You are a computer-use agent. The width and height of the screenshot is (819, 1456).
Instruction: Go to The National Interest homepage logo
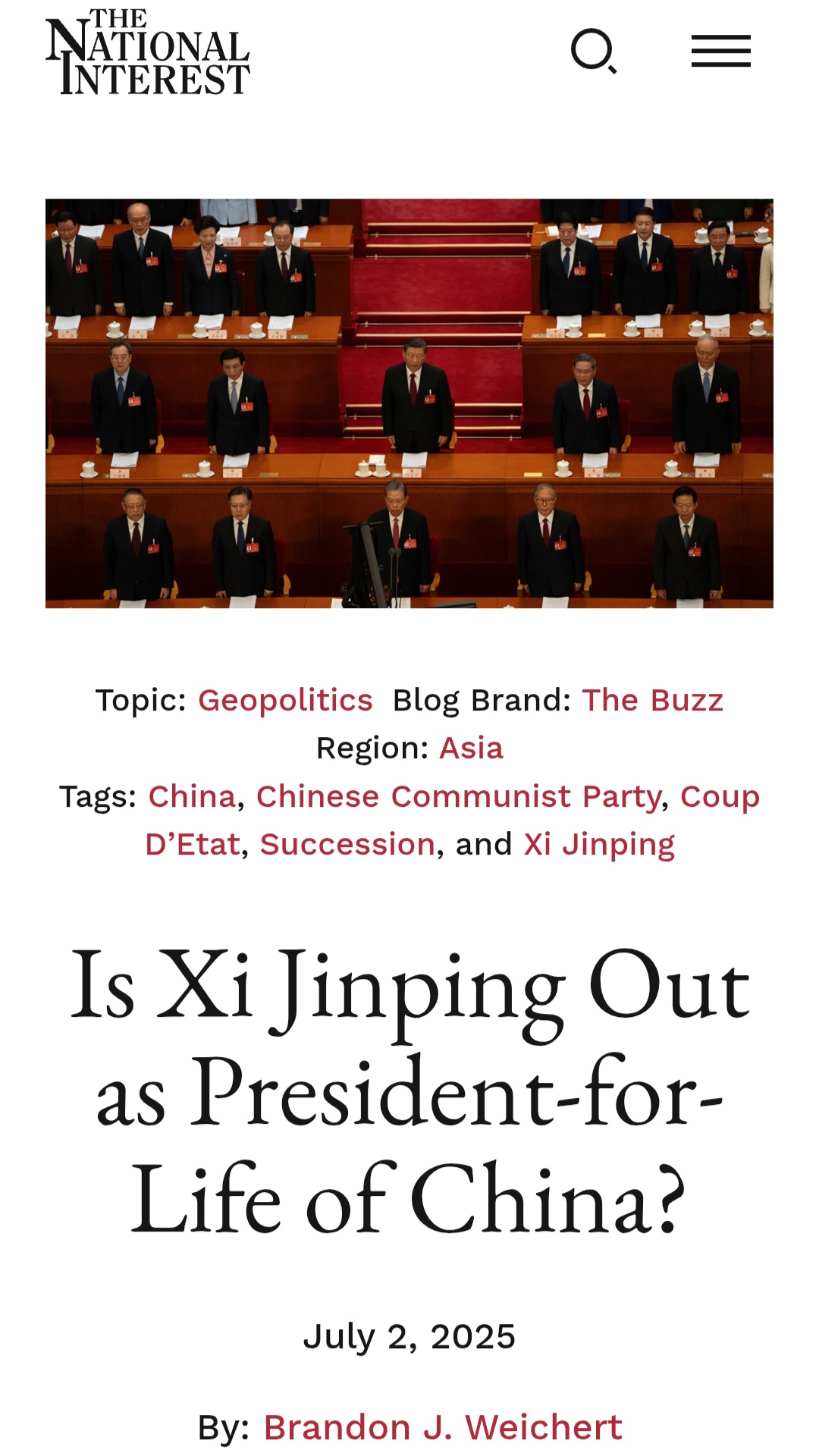tap(148, 52)
